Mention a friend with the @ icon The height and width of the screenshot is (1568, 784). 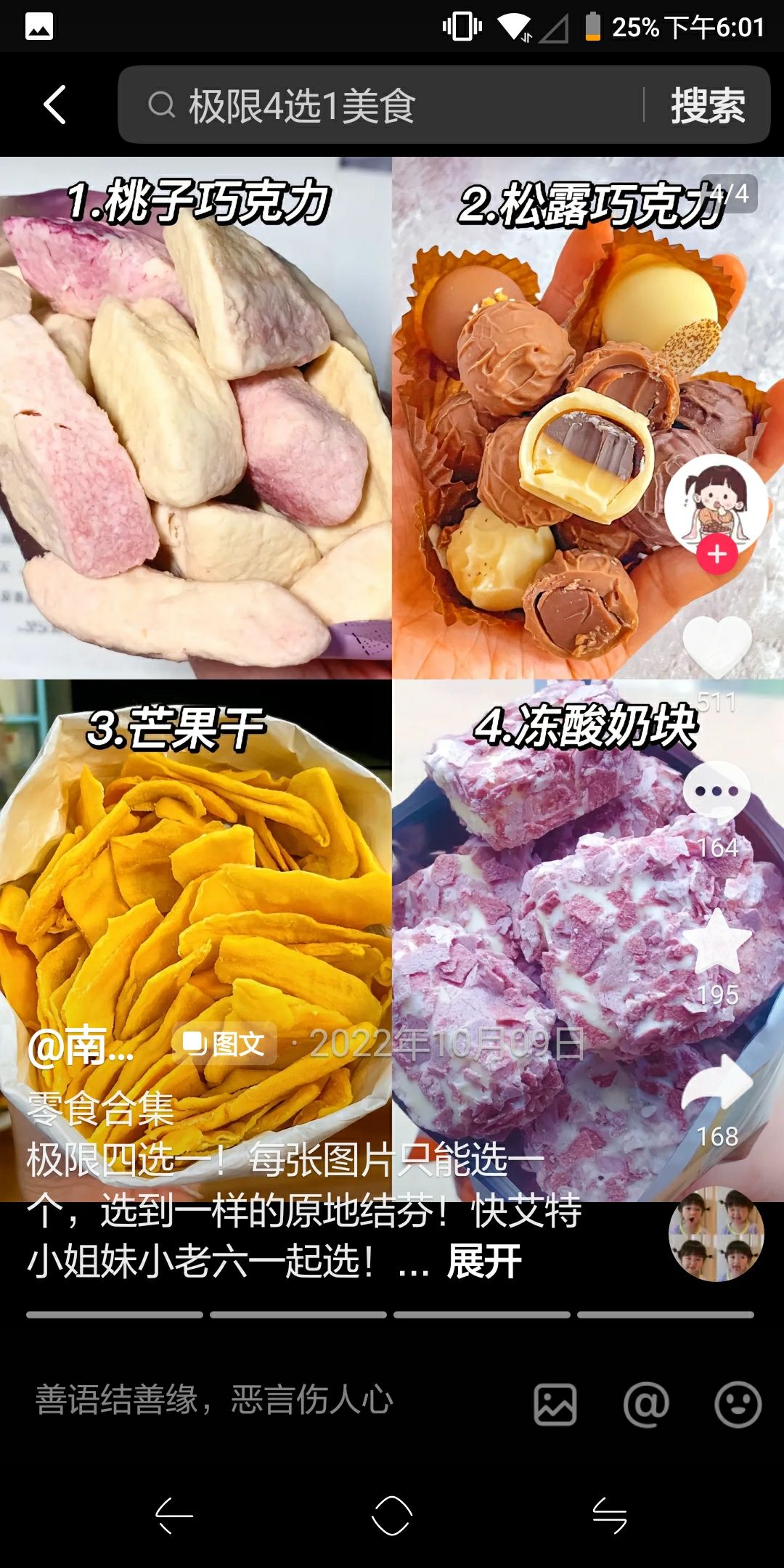click(646, 1404)
